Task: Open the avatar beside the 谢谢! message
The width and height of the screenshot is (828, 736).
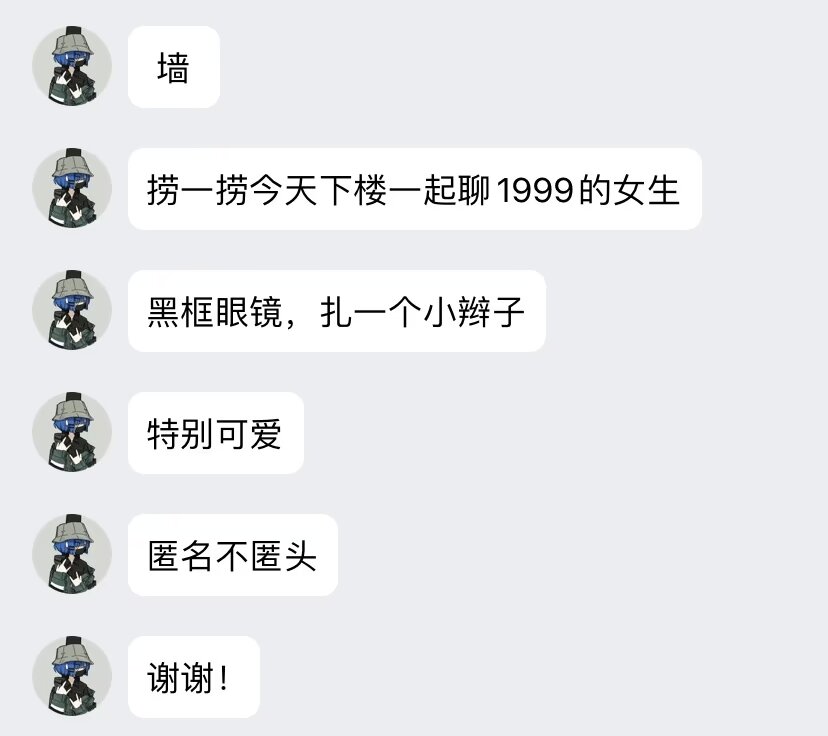Action: (x=72, y=676)
